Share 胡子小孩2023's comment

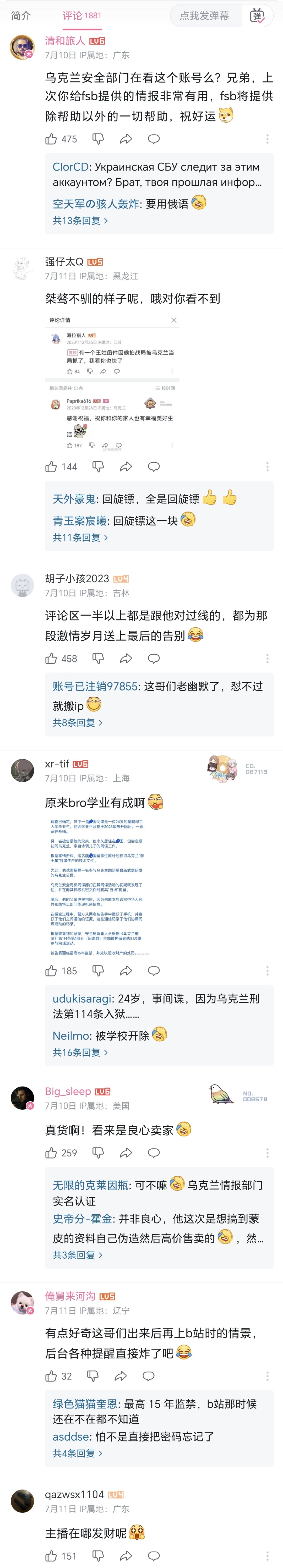(126, 658)
